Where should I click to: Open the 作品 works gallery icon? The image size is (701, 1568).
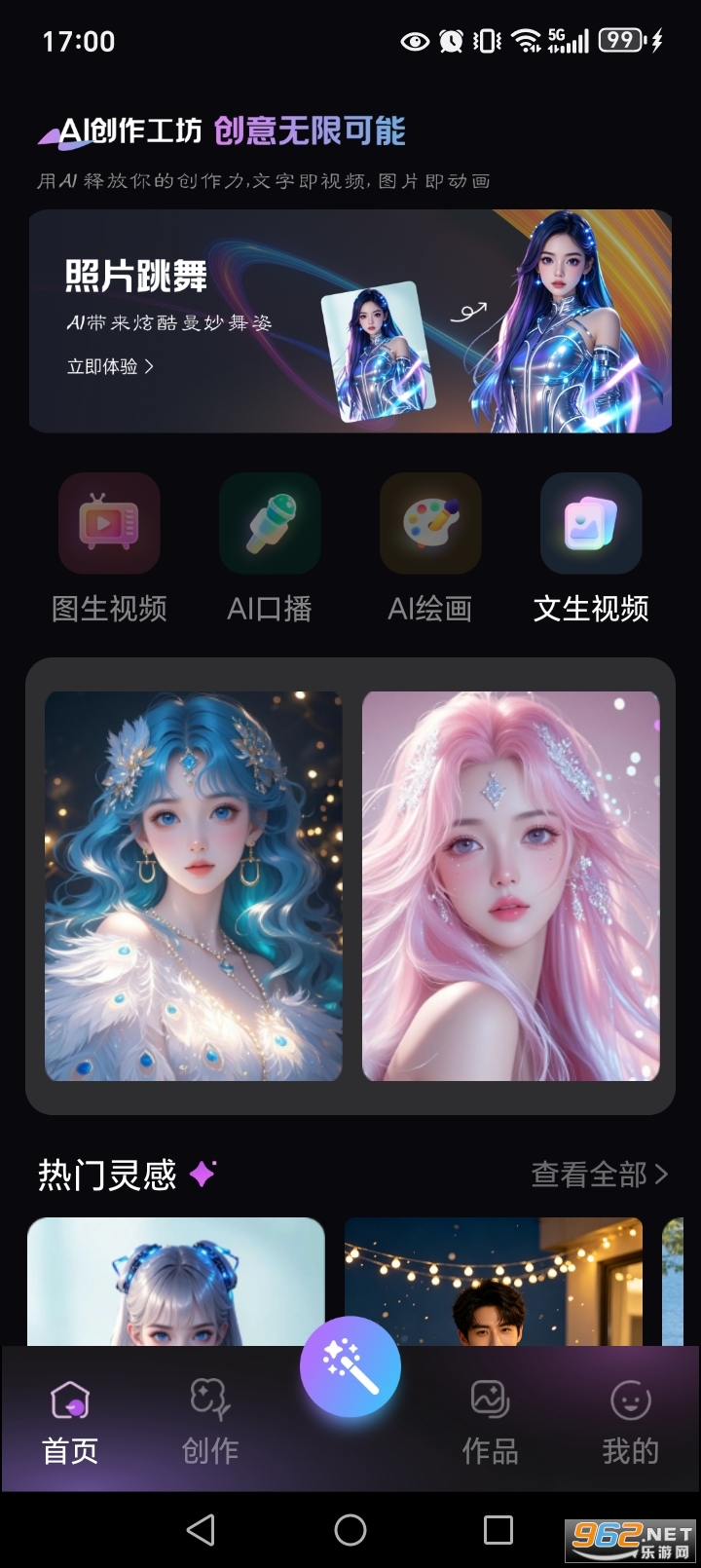[x=490, y=1398]
